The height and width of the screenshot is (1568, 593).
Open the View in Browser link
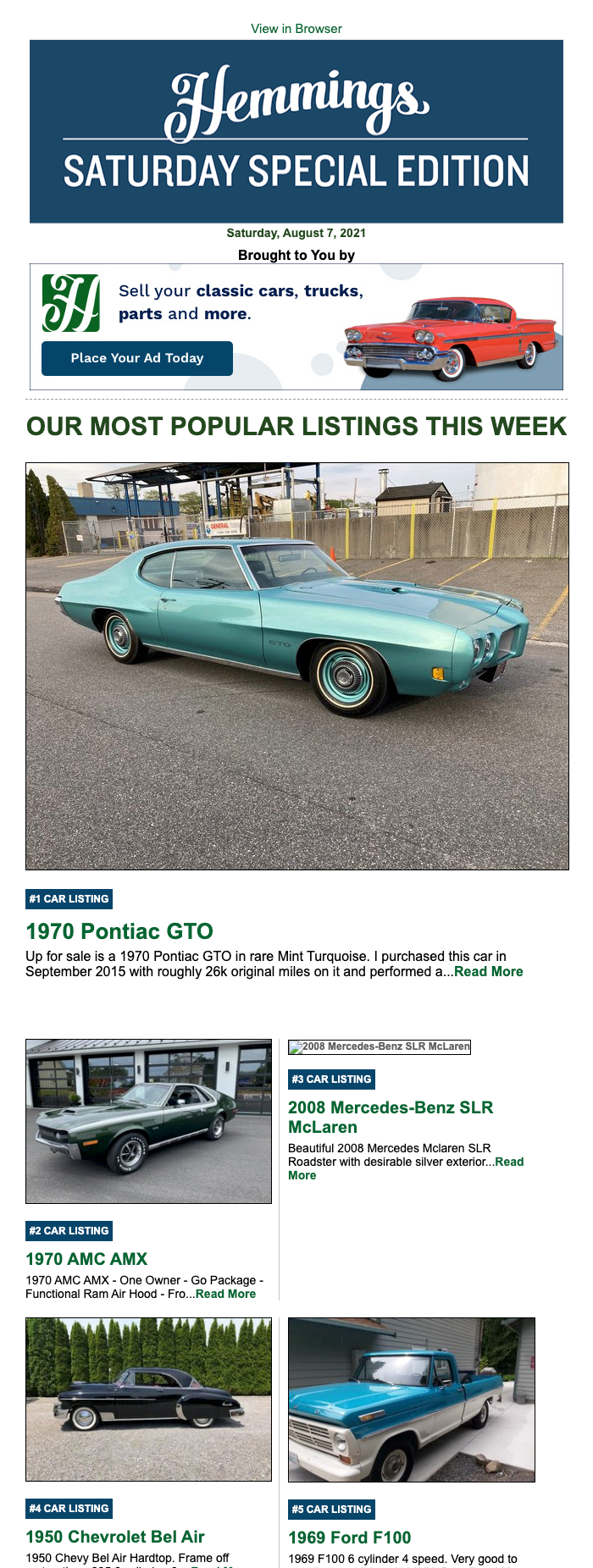click(x=296, y=29)
